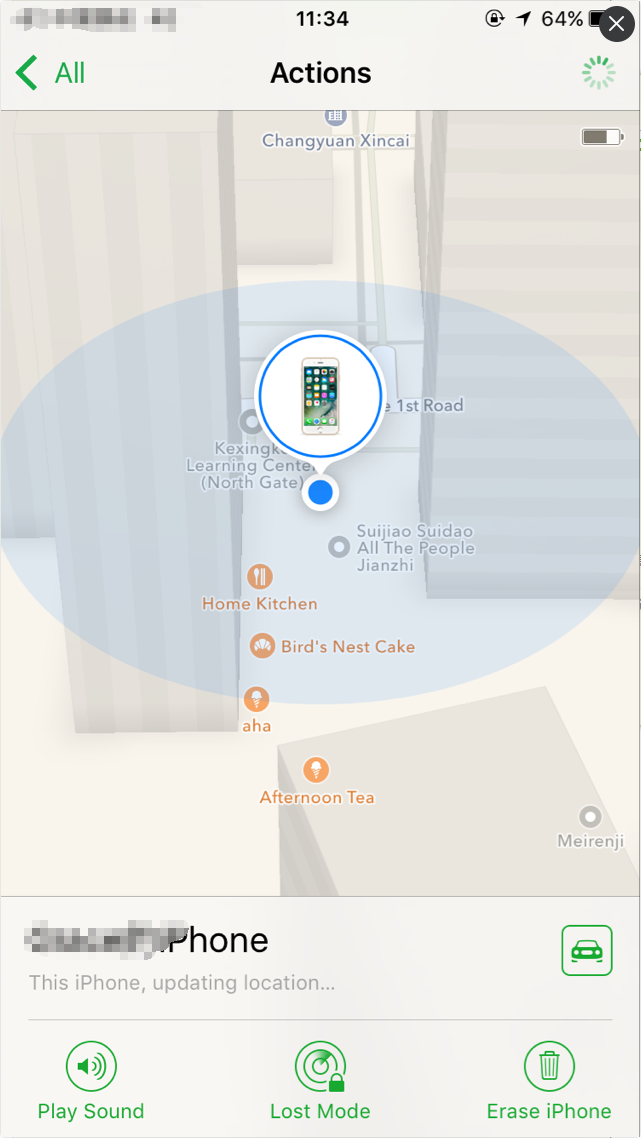Close the screenshot overlay with X
Image resolution: width=641 pixels, height=1138 pixels.
tap(616, 24)
